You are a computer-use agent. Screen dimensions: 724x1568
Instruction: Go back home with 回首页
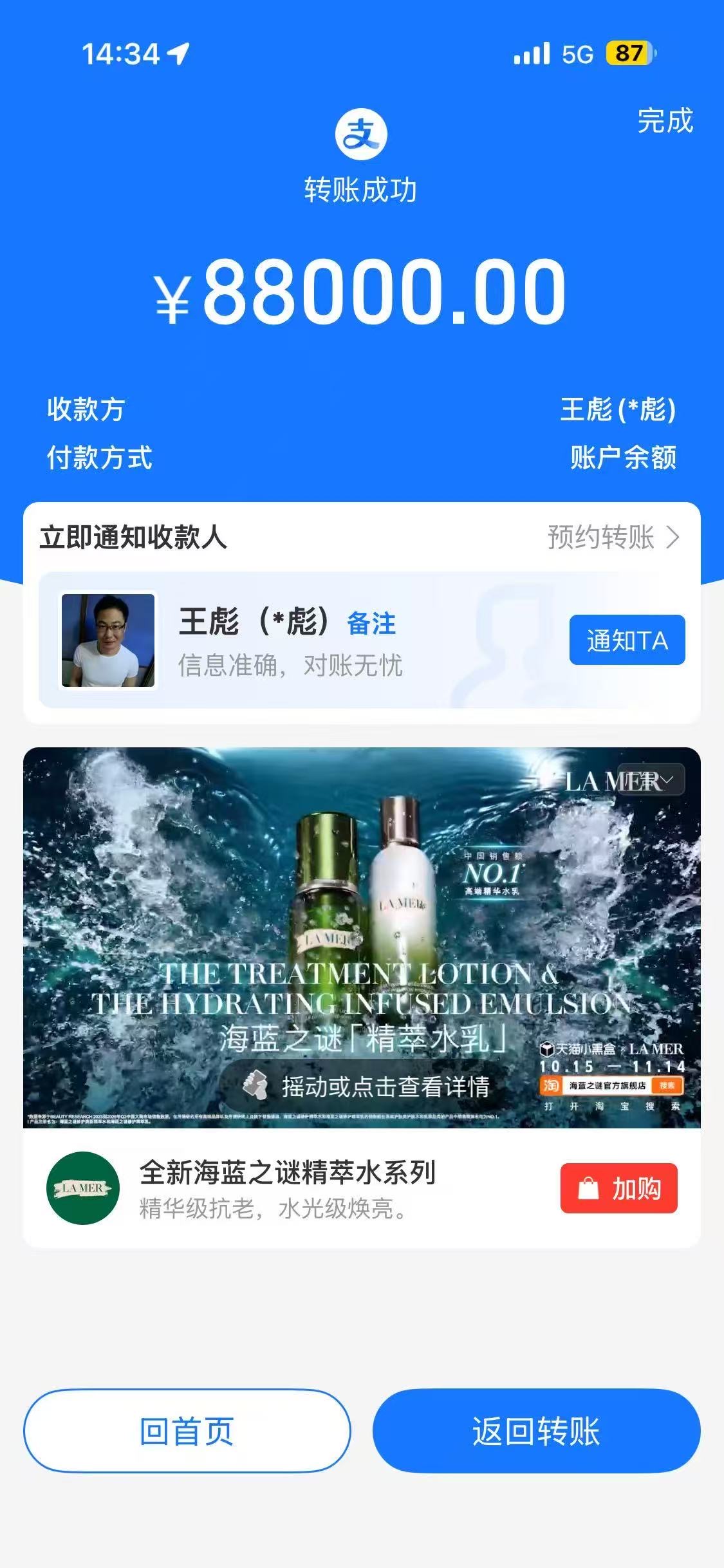tap(187, 1431)
